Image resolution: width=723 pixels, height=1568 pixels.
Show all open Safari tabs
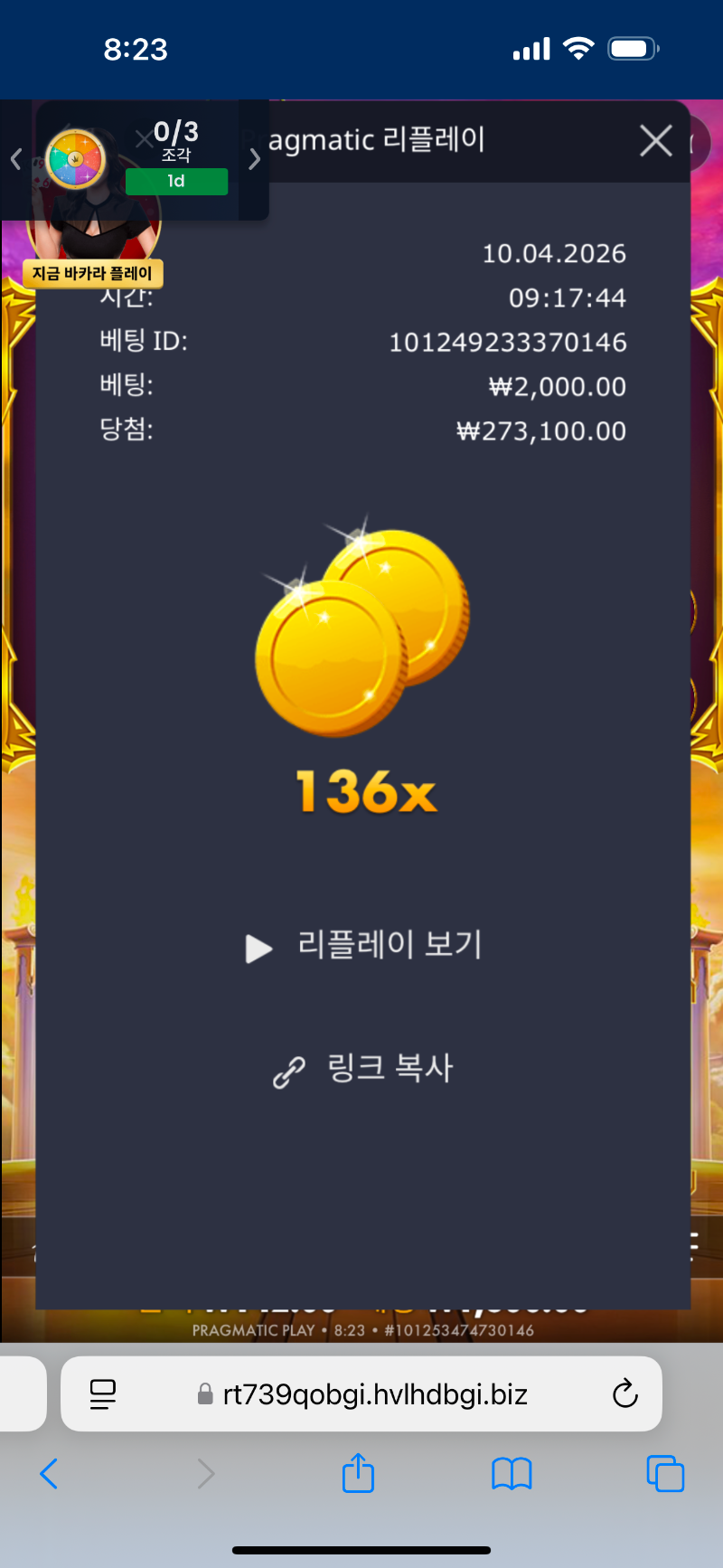point(665,1474)
